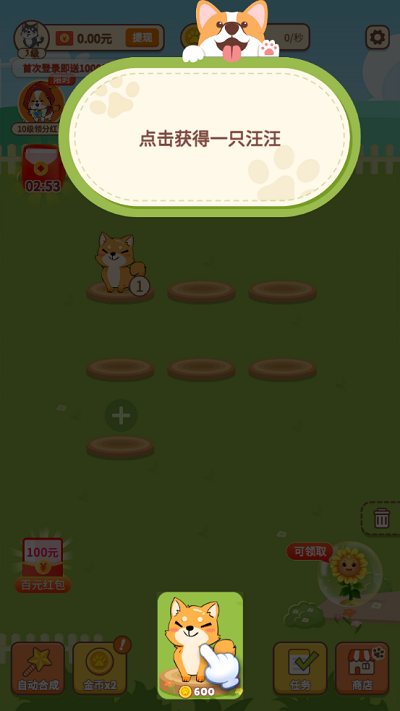
Task: Claim the 可领取 sunflower bubble
Action: coord(349,574)
